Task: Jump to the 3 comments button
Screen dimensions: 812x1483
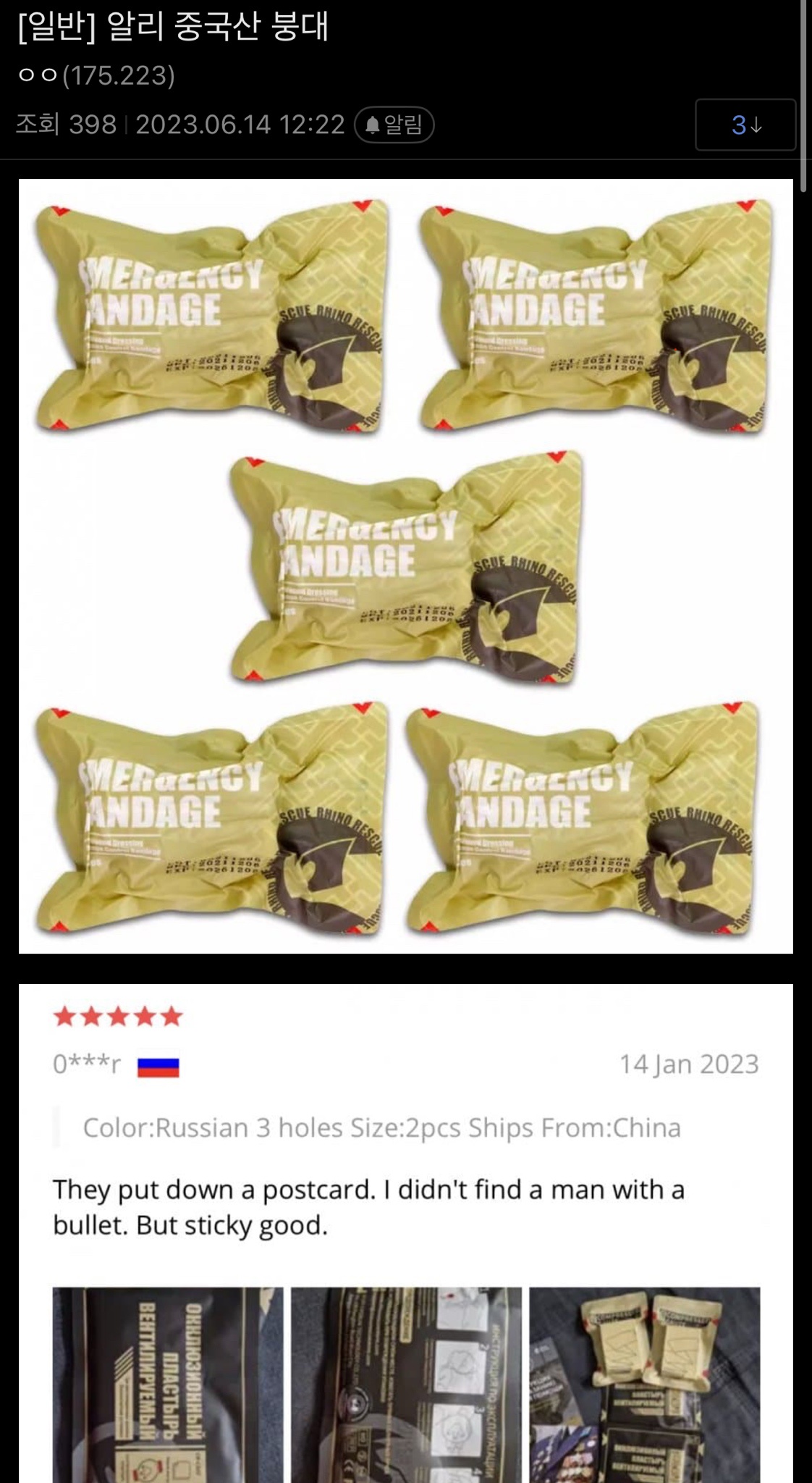Action: point(745,125)
